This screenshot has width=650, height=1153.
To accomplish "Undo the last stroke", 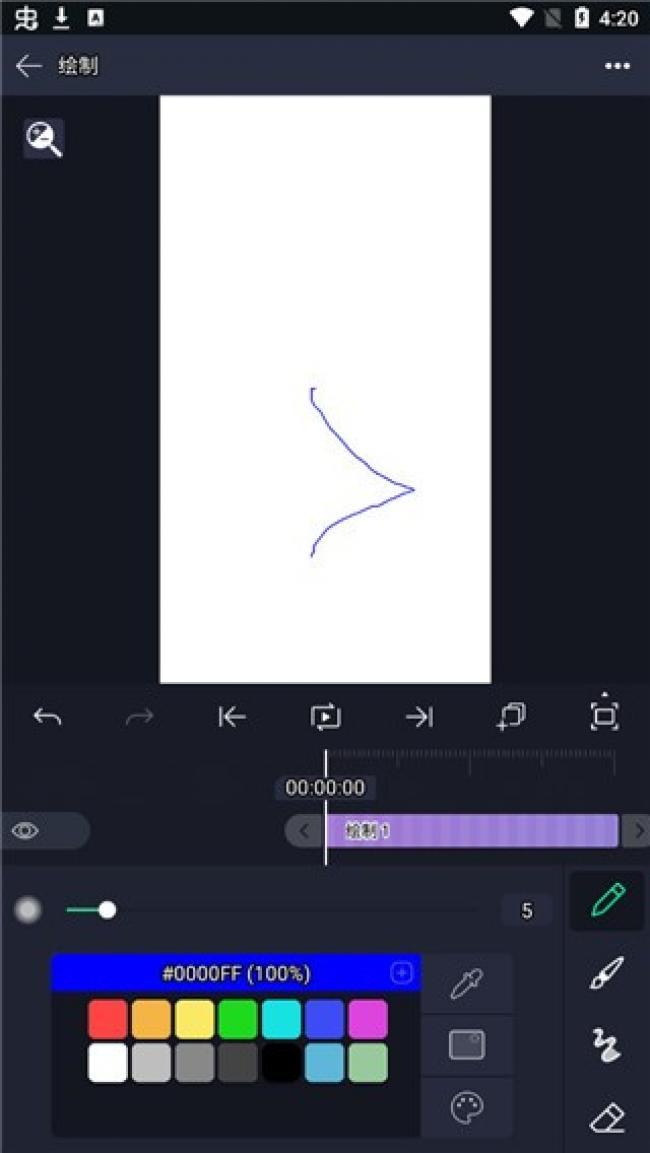I will (x=47, y=716).
